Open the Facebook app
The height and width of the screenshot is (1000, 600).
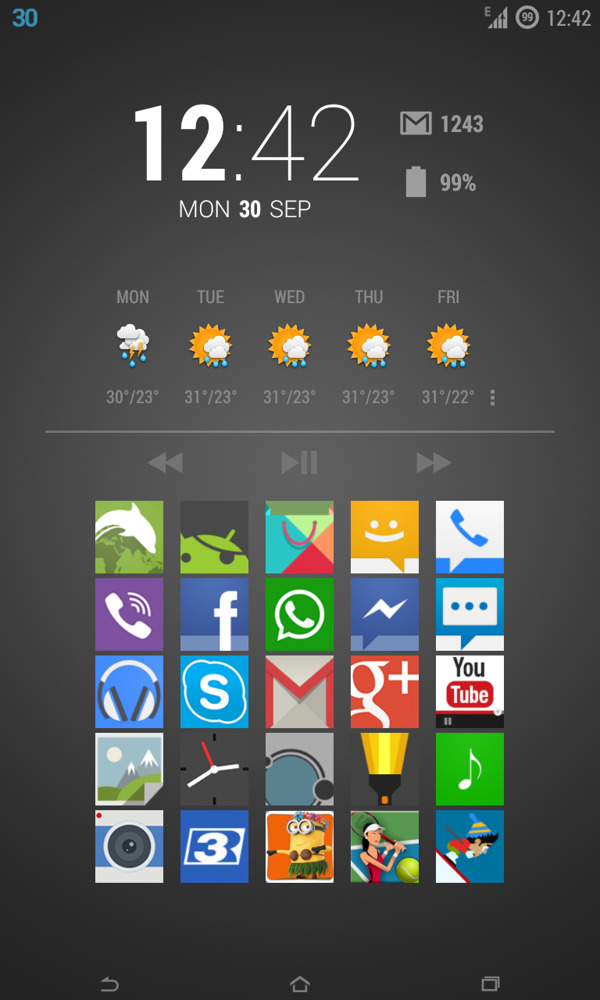coord(214,614)
